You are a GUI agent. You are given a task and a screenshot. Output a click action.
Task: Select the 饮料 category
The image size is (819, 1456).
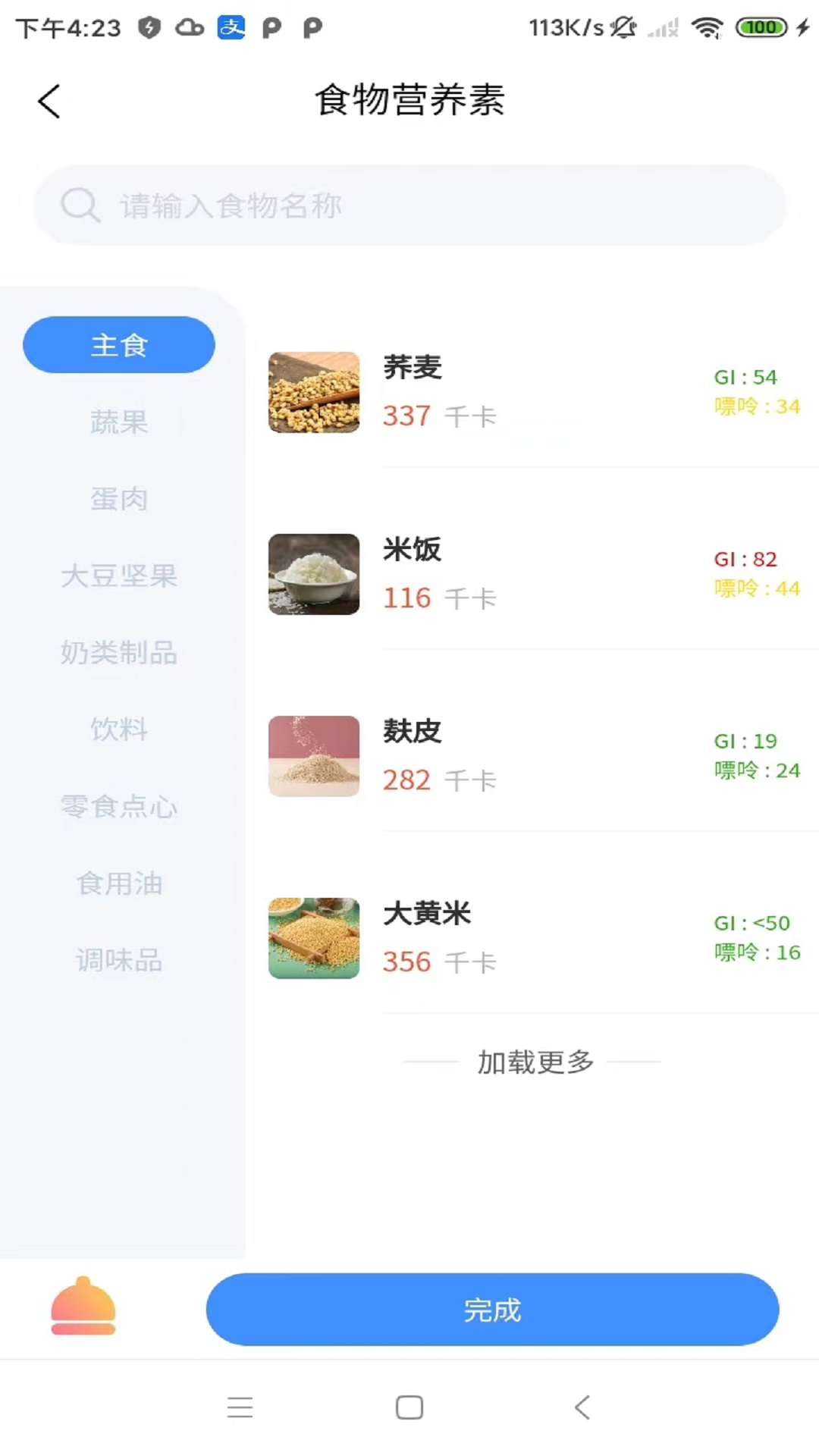(118, 730)
